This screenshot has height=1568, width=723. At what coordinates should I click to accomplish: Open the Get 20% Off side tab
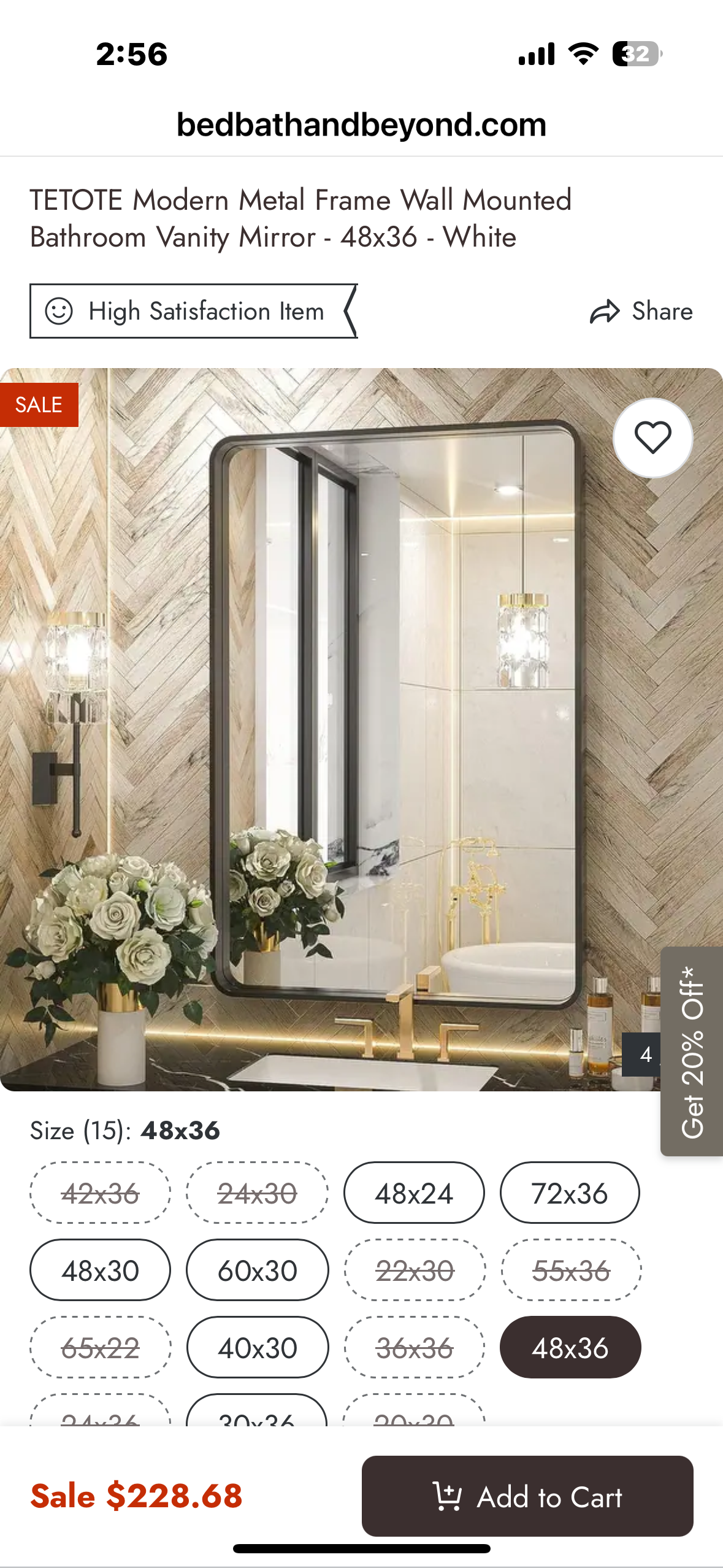692,1051
